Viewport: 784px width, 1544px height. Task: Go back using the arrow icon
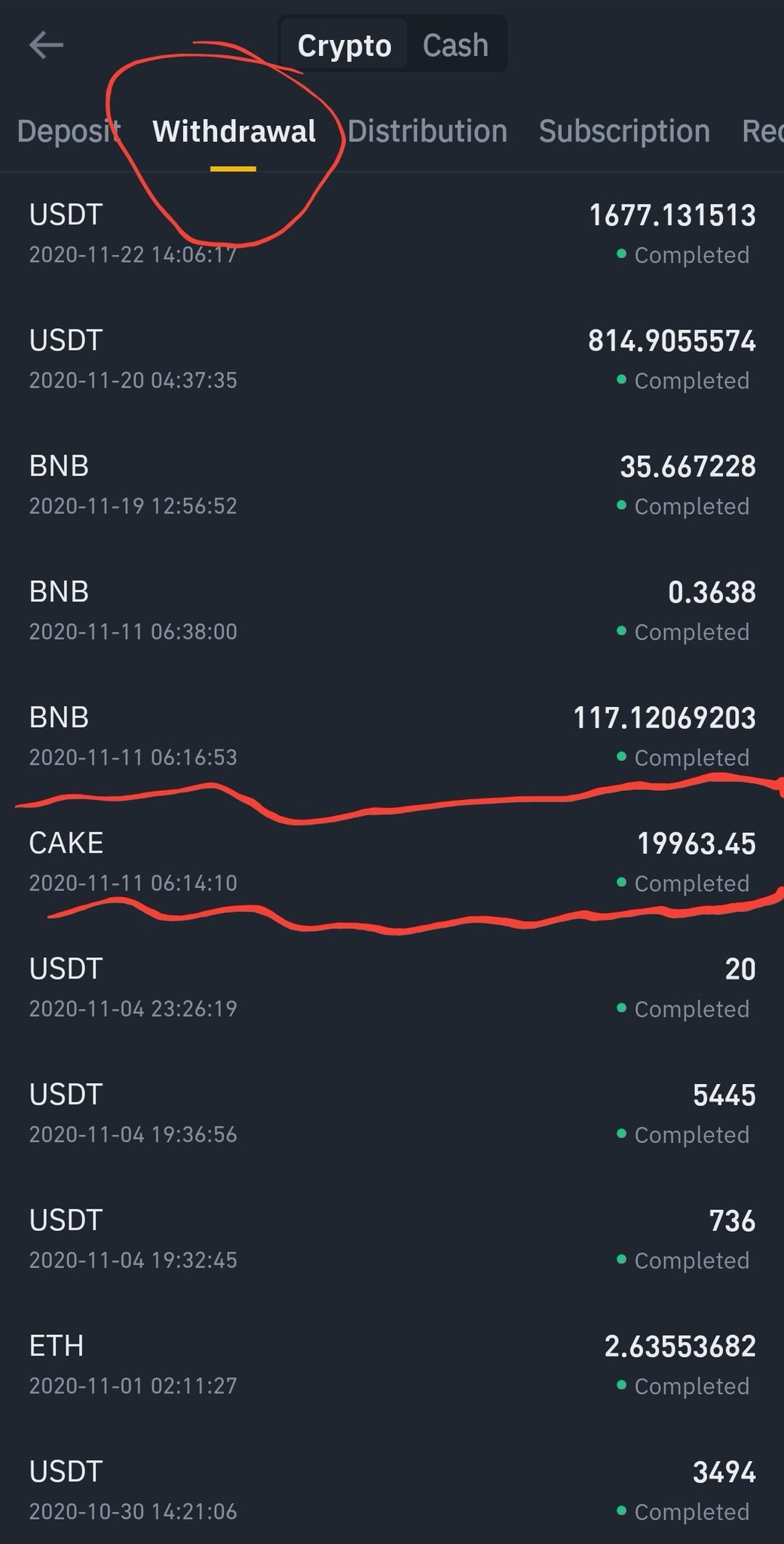[46, 46]
